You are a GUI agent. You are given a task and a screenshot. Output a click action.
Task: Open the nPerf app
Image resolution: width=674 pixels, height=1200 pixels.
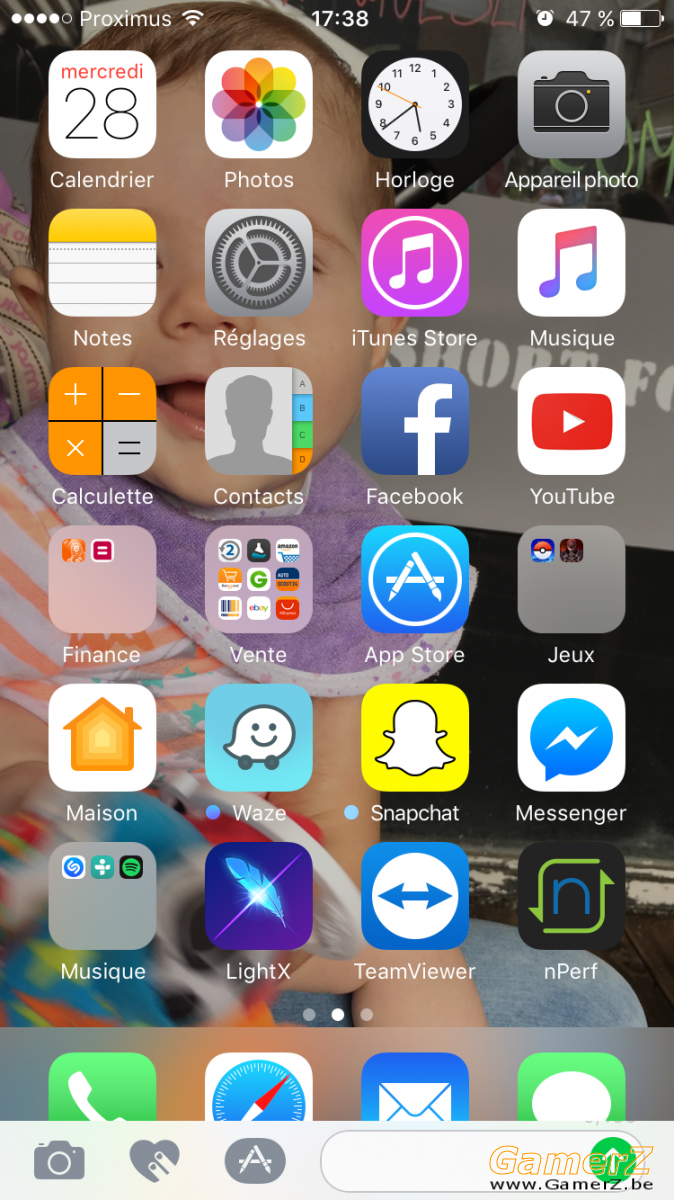coord(571,896)
